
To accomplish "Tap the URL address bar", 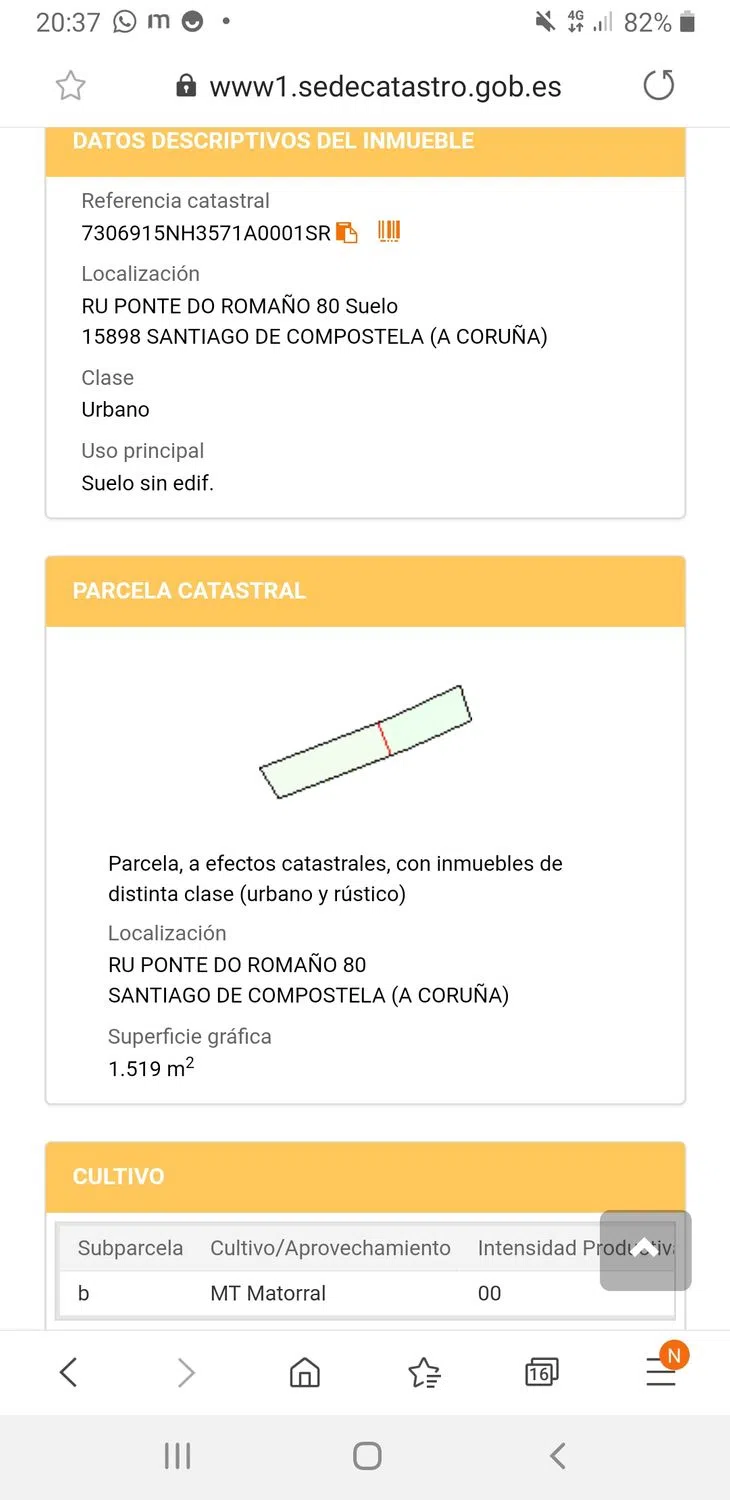I will coord(385,87).
